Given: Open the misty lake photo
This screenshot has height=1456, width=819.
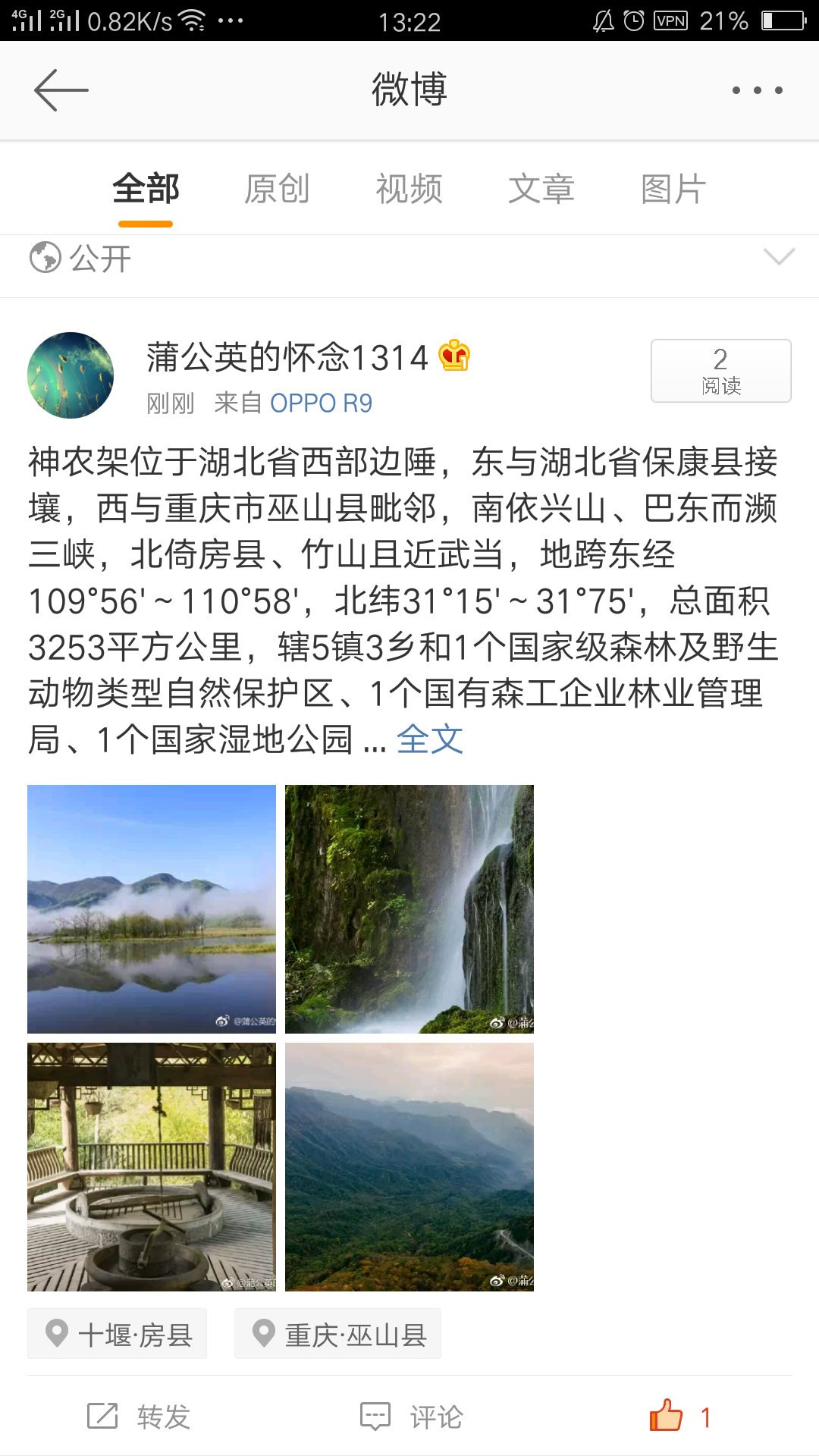Looking at the screenshot, I should click(x=152, y=909).
